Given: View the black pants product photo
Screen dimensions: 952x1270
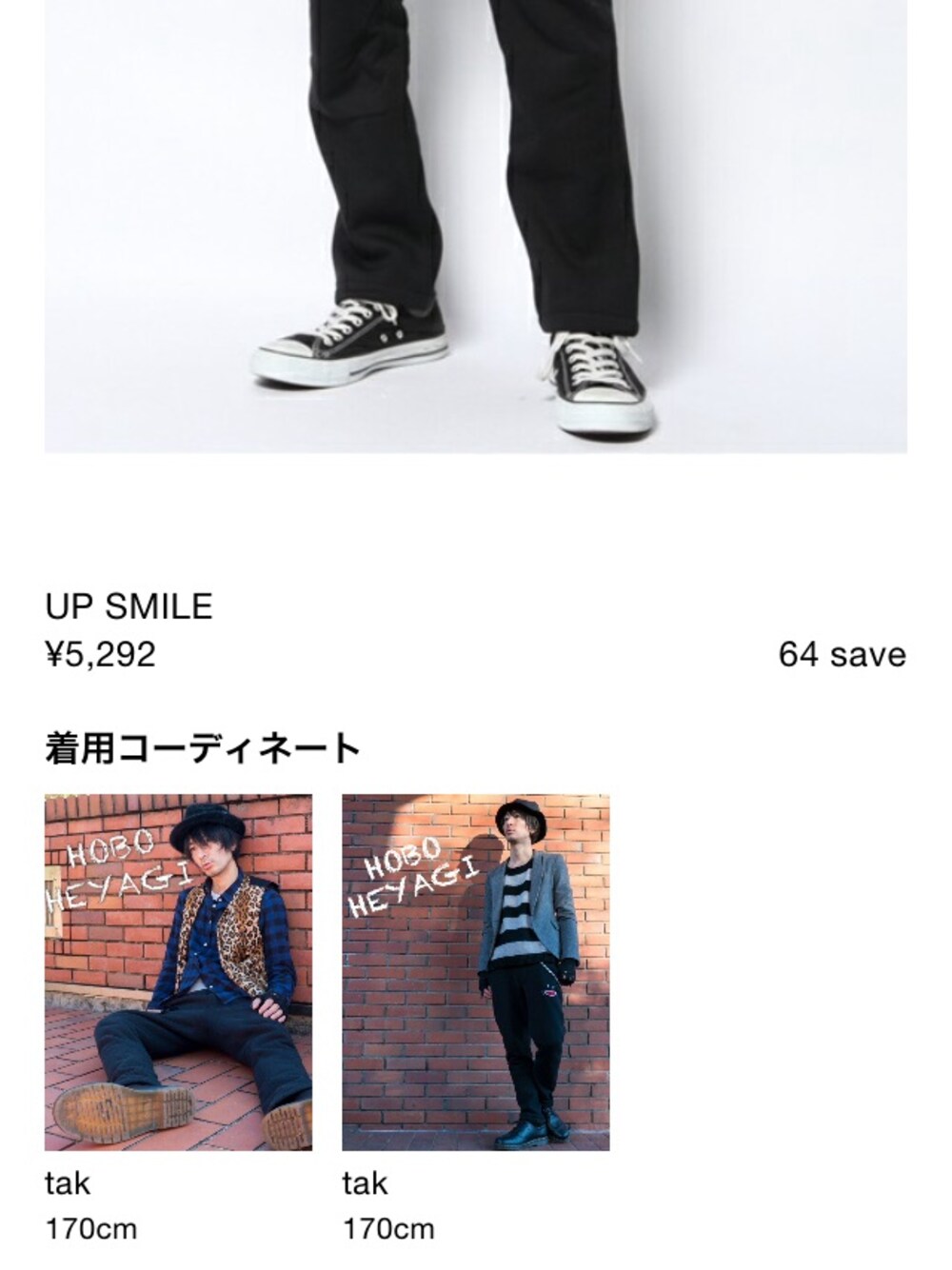Looking at the screenshot, I should point(475,225).
